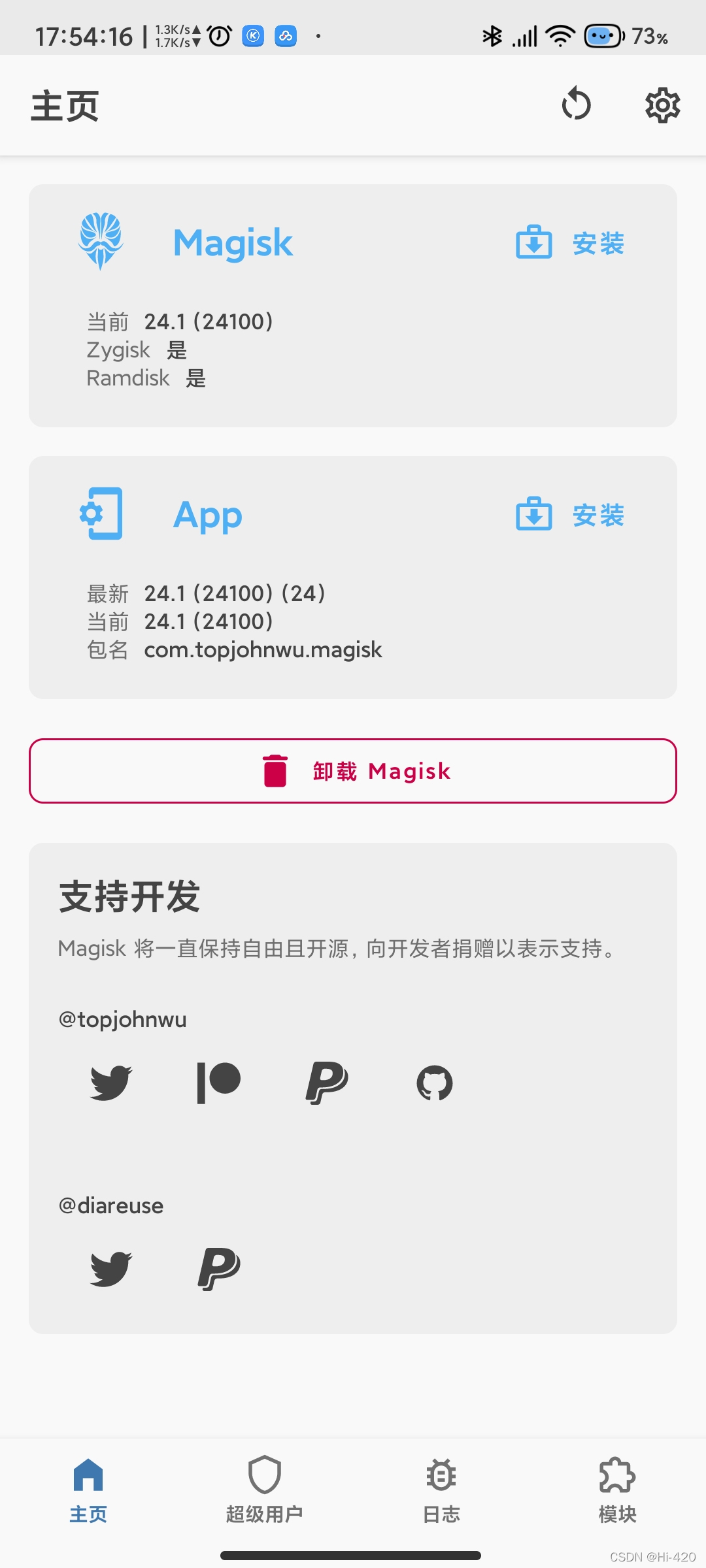The width and height of the screenshot is (706, 1568).
Task: Open diareuse's Twitter profile
Action: [110, 1267]
